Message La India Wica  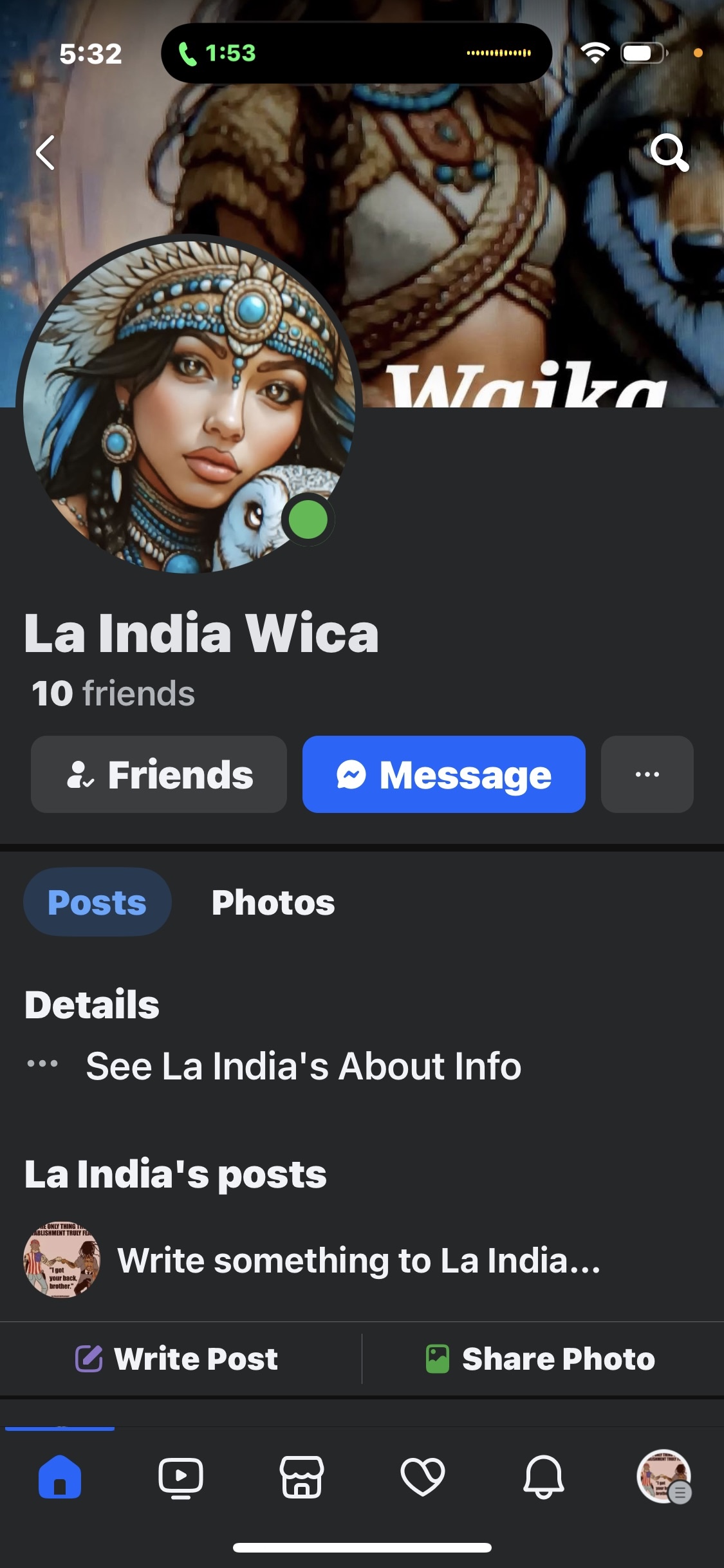[444, 774]
